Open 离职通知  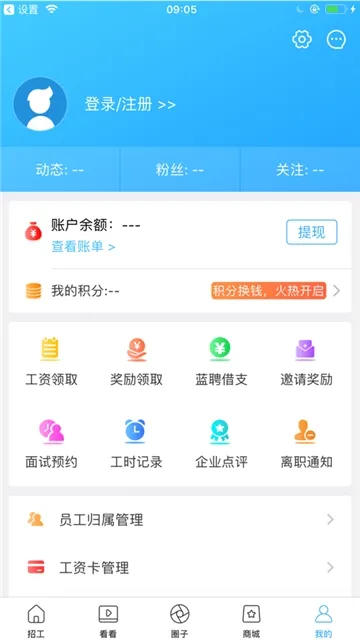(x=307, y=444)
